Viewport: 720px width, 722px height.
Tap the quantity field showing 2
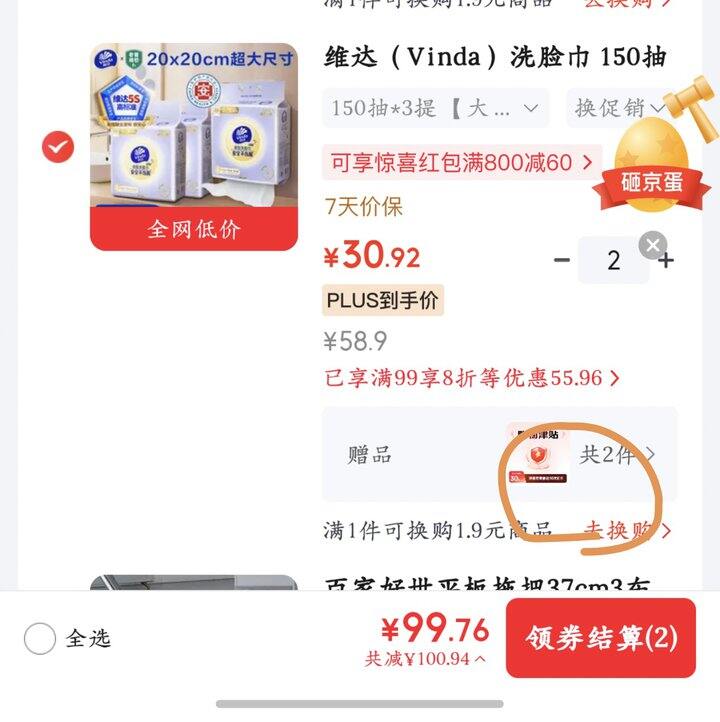click(x=613, y=260)
